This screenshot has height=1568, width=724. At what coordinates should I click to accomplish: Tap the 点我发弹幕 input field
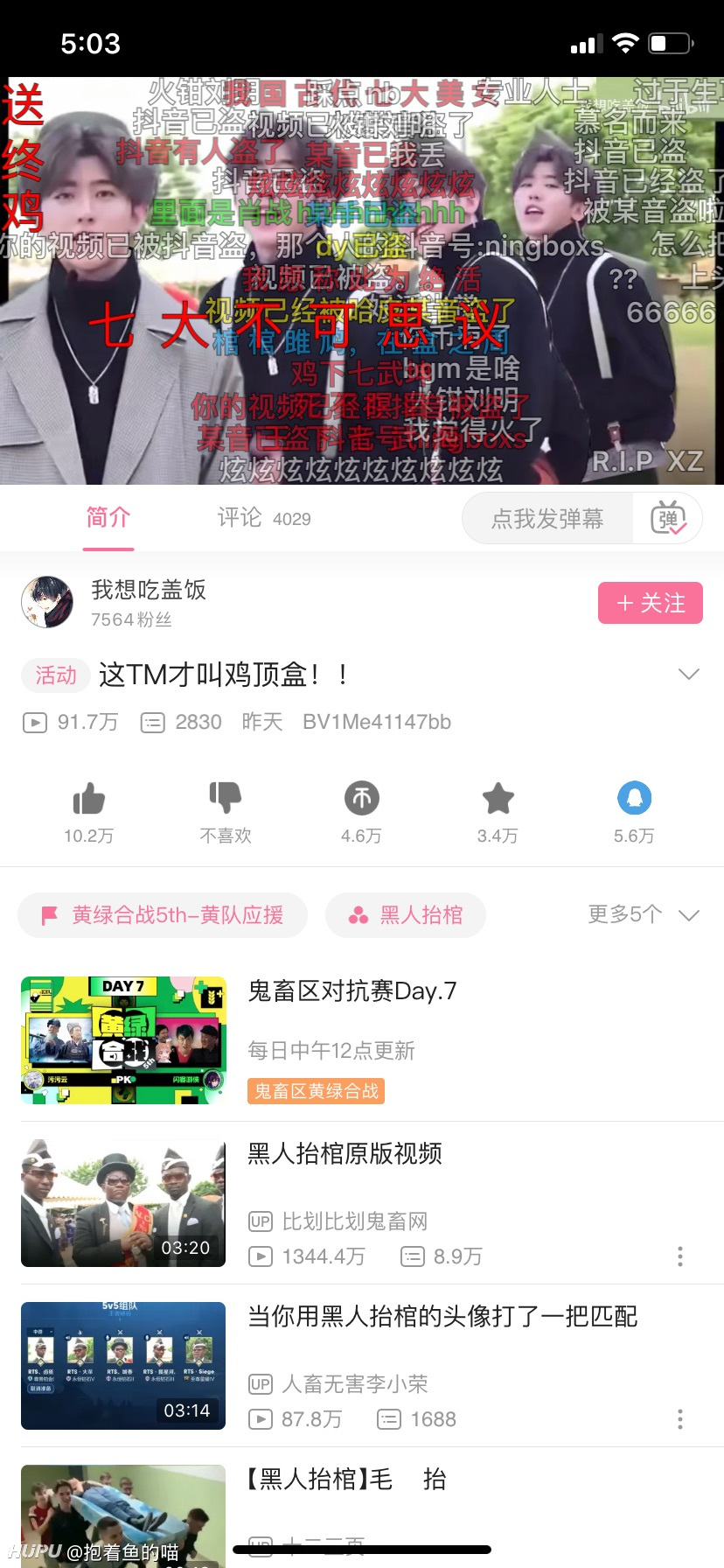pos(547,518)
